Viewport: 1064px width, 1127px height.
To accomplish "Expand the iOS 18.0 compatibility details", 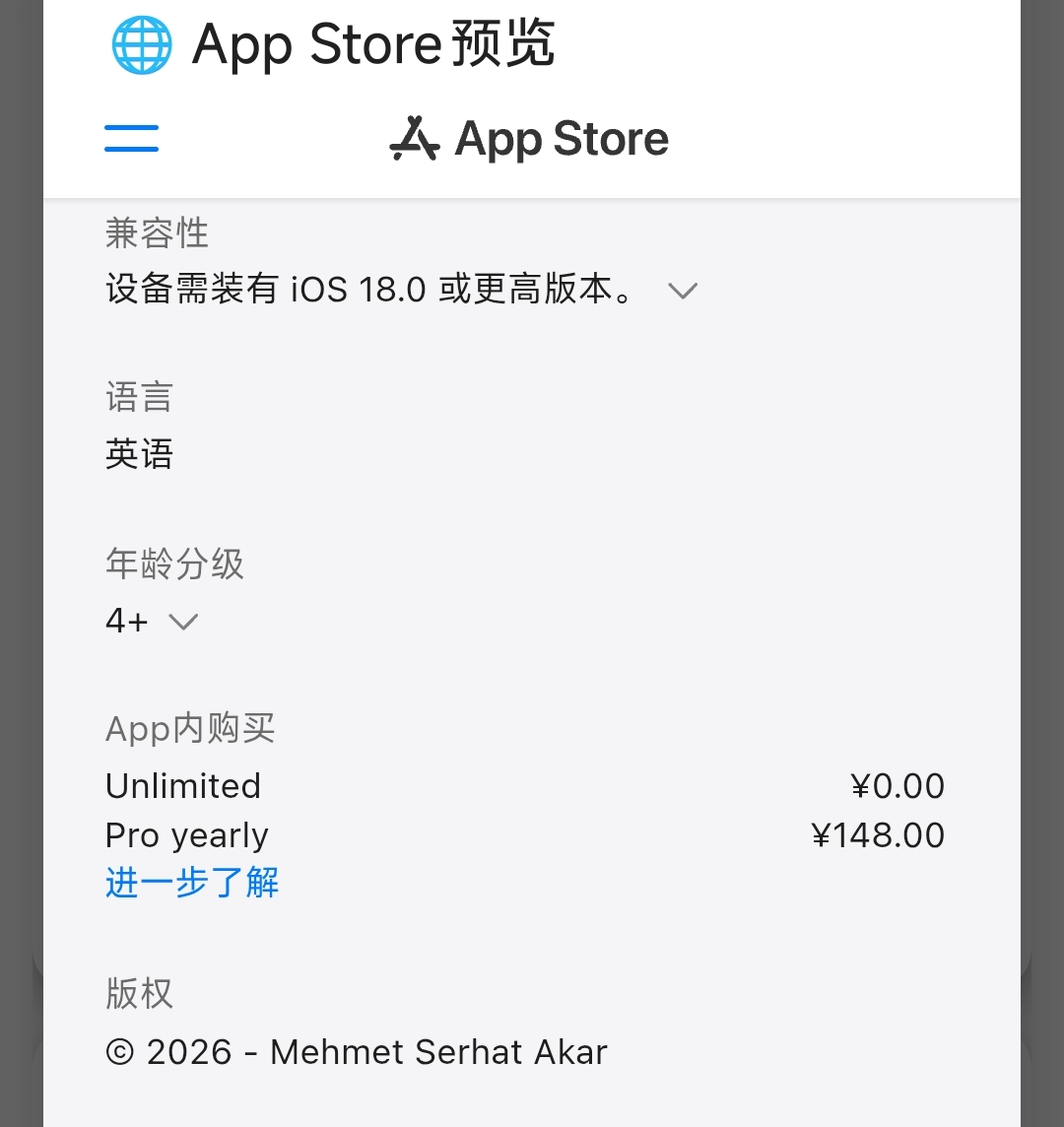I will [x=402, y=290].
